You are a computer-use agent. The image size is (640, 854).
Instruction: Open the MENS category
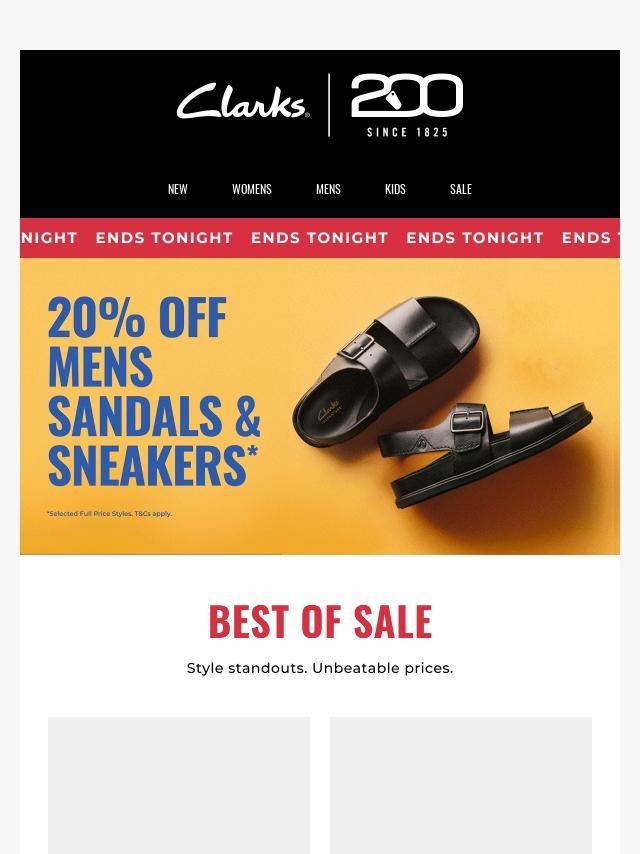(x=328, y=189)
